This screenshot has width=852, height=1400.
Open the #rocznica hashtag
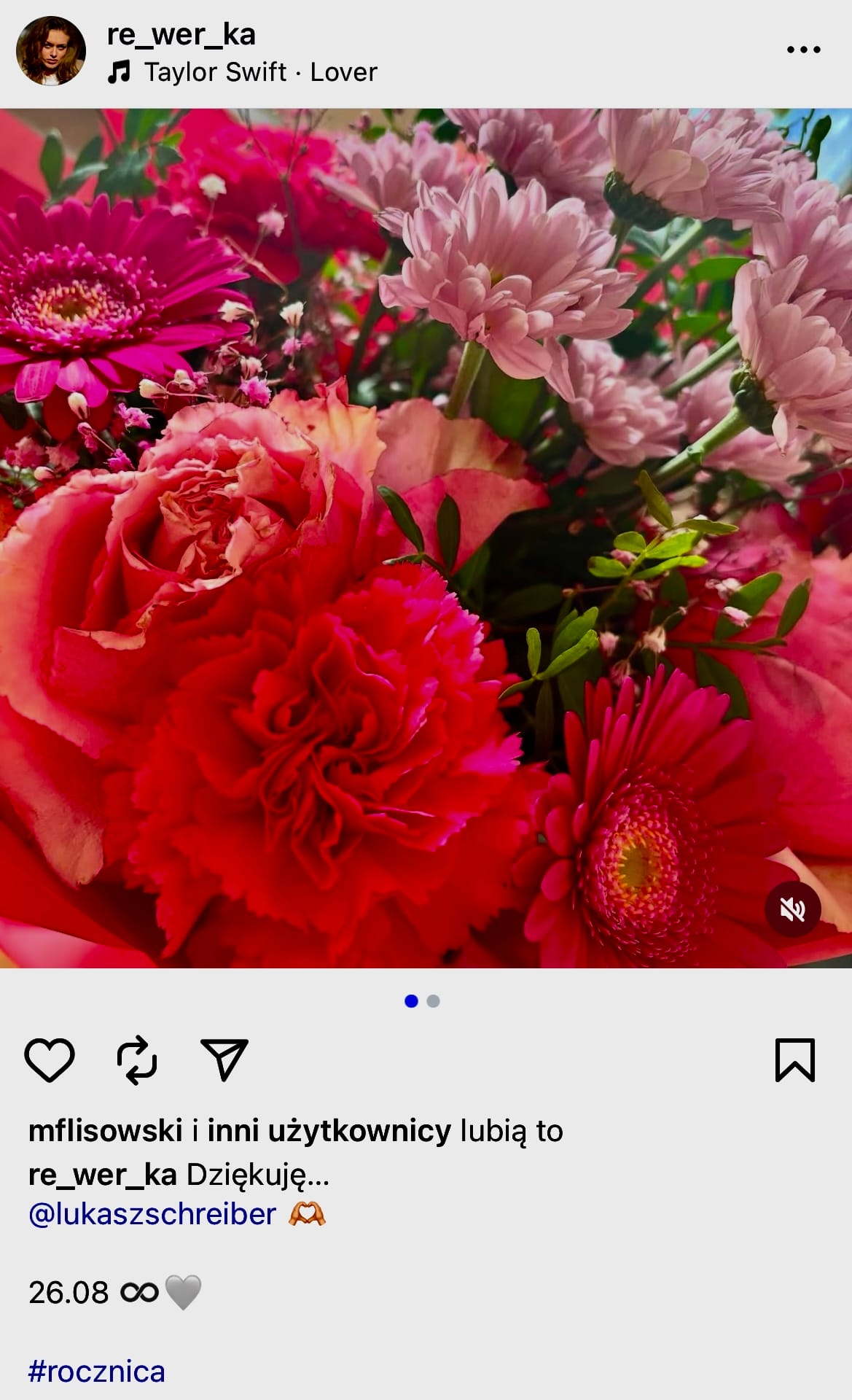97,1372
